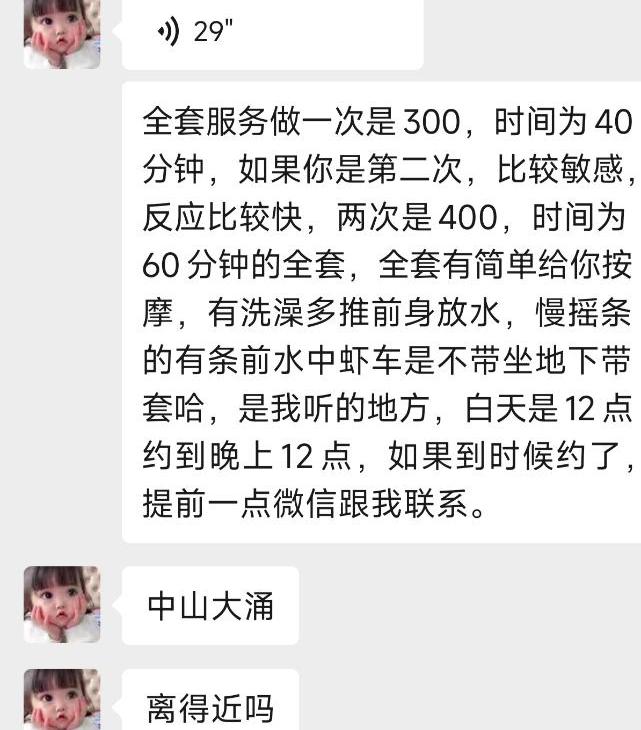This screenshot has width=641, height=730.
Task: Open sender's avatar beside the voice message
Action: 62,32
